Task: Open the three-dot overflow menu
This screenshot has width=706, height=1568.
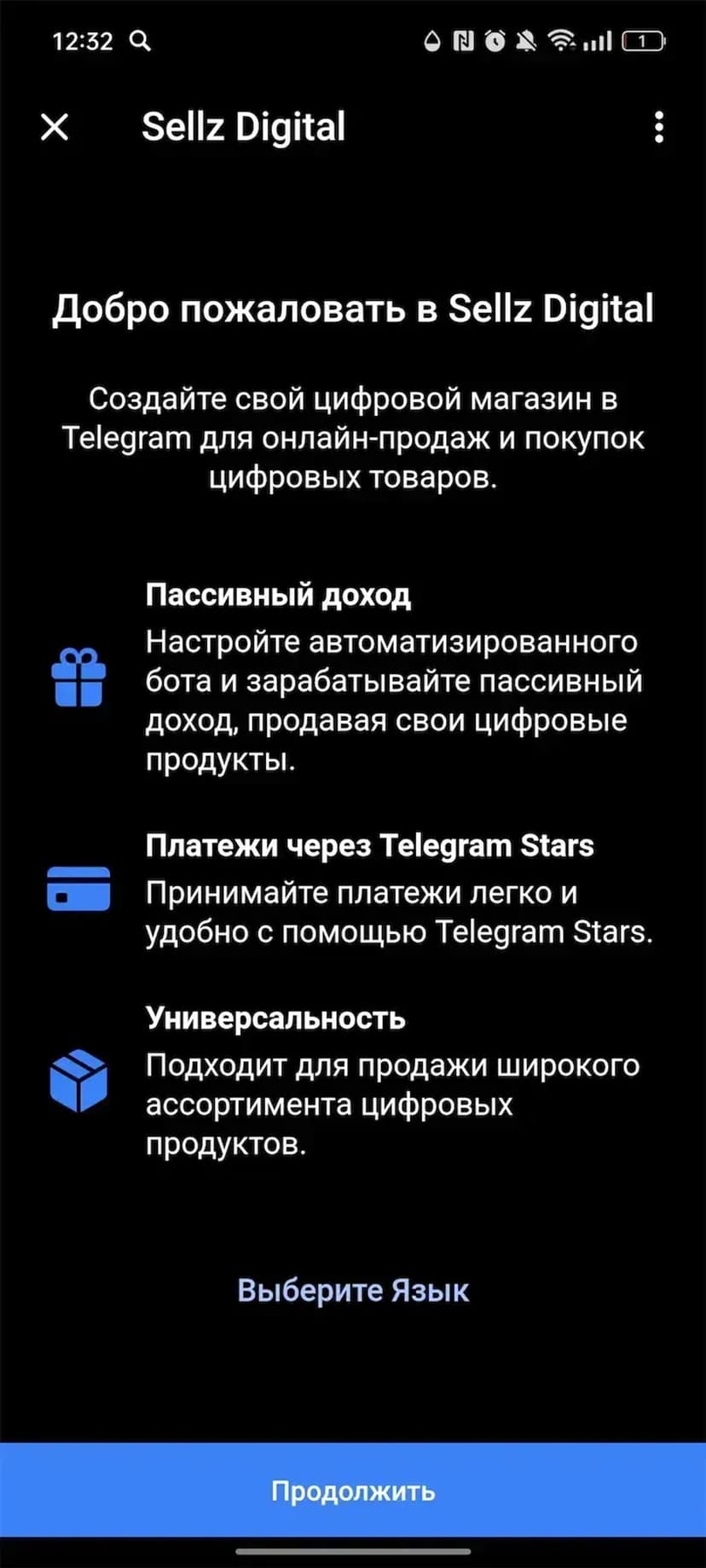Action: pos(658,127)
